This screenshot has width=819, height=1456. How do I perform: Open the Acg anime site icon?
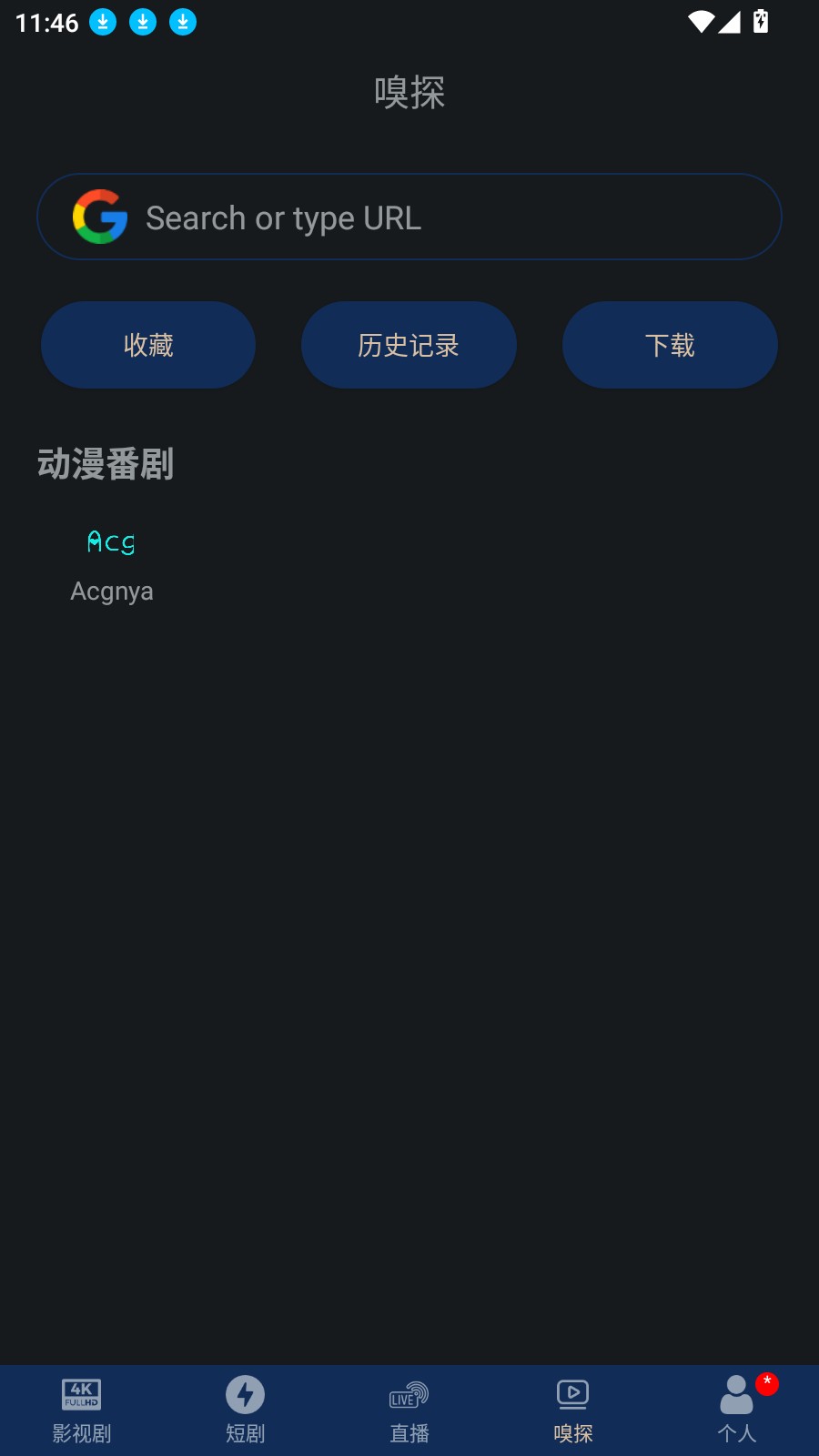point(111,541)
